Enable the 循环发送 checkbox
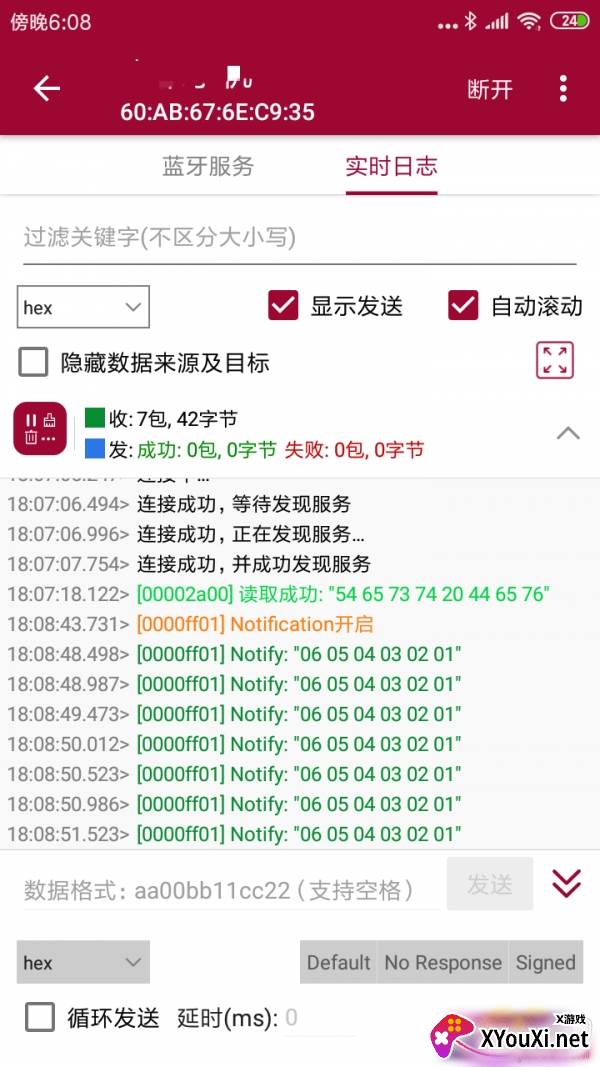Viewport: 600px width, 1067px height. (x=40, y=1017)
